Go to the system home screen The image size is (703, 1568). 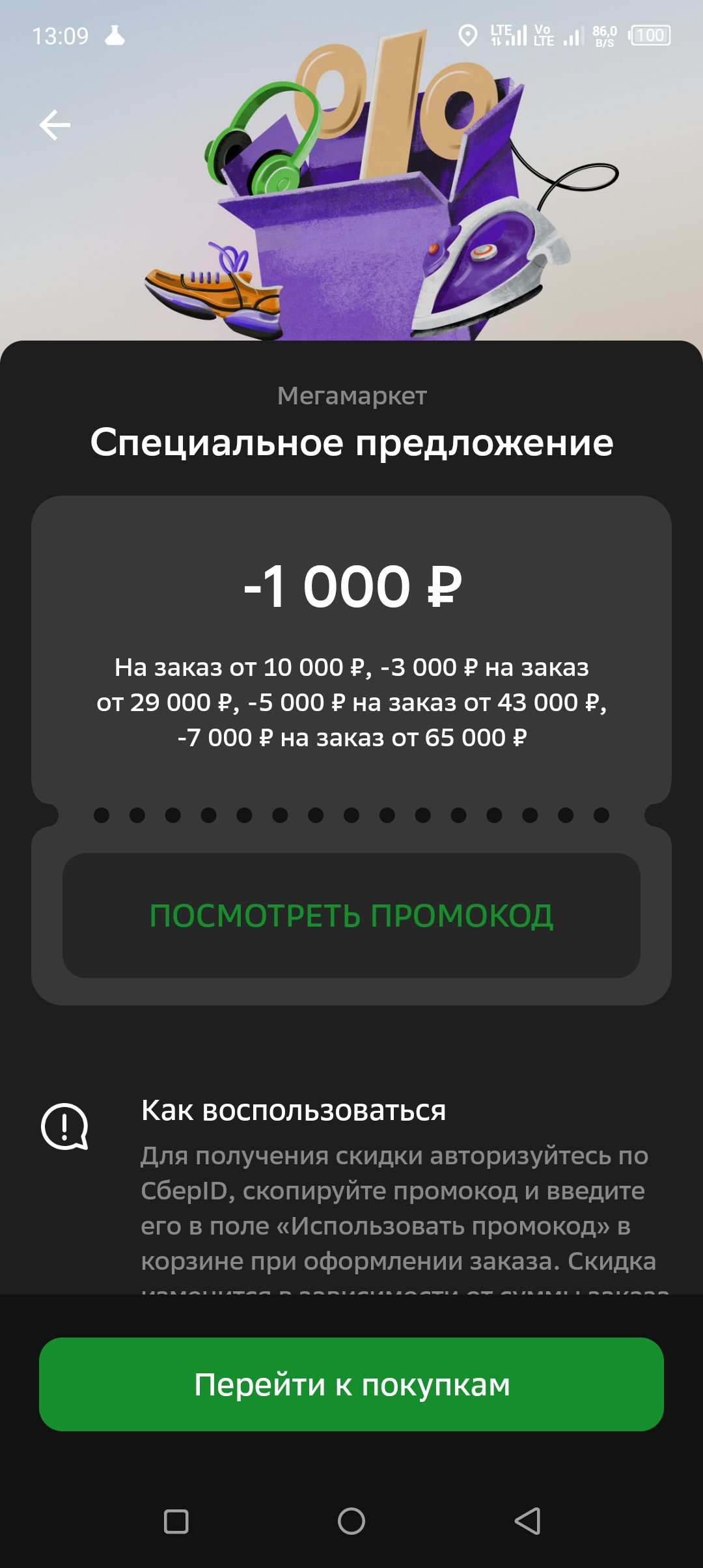pos(351,1522)
